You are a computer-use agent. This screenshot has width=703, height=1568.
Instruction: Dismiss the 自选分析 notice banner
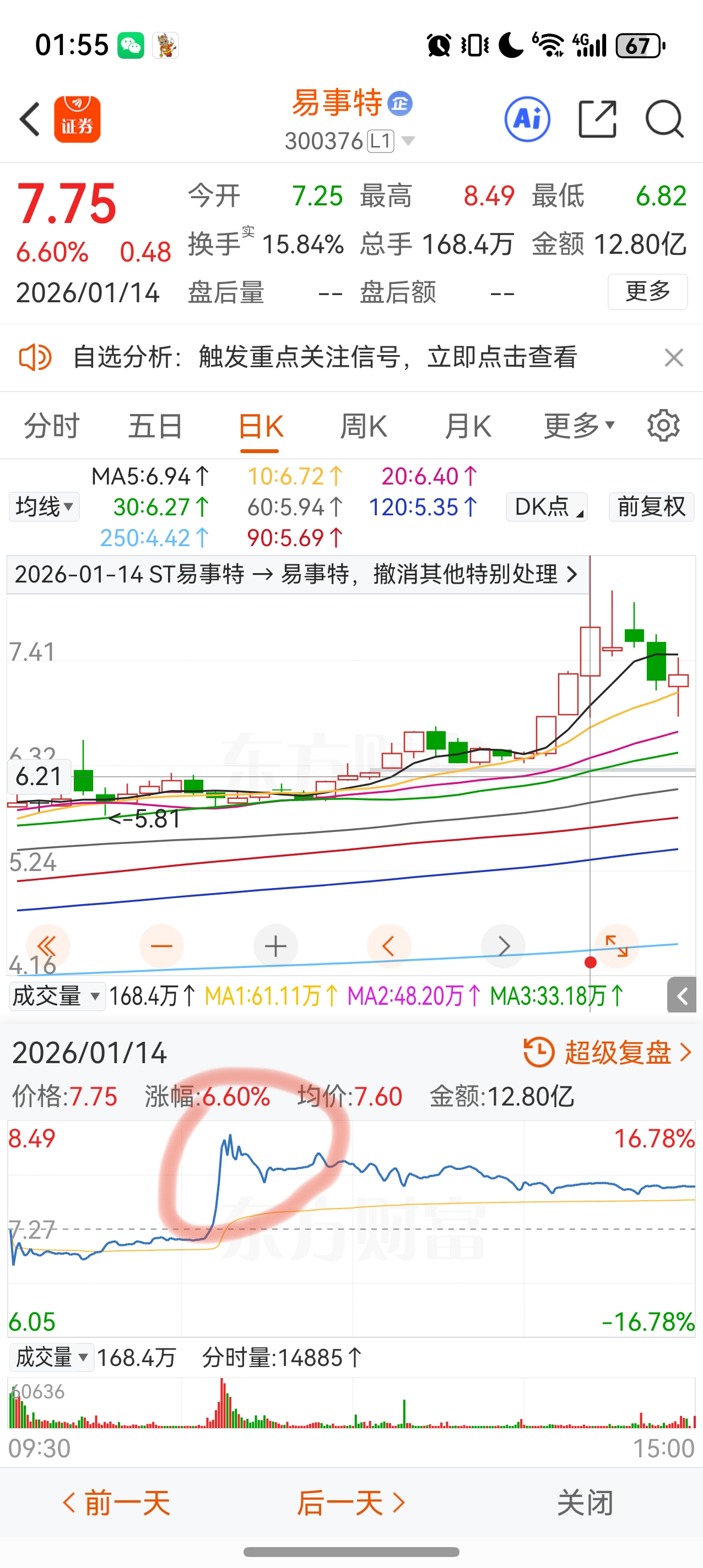(674, 357)
